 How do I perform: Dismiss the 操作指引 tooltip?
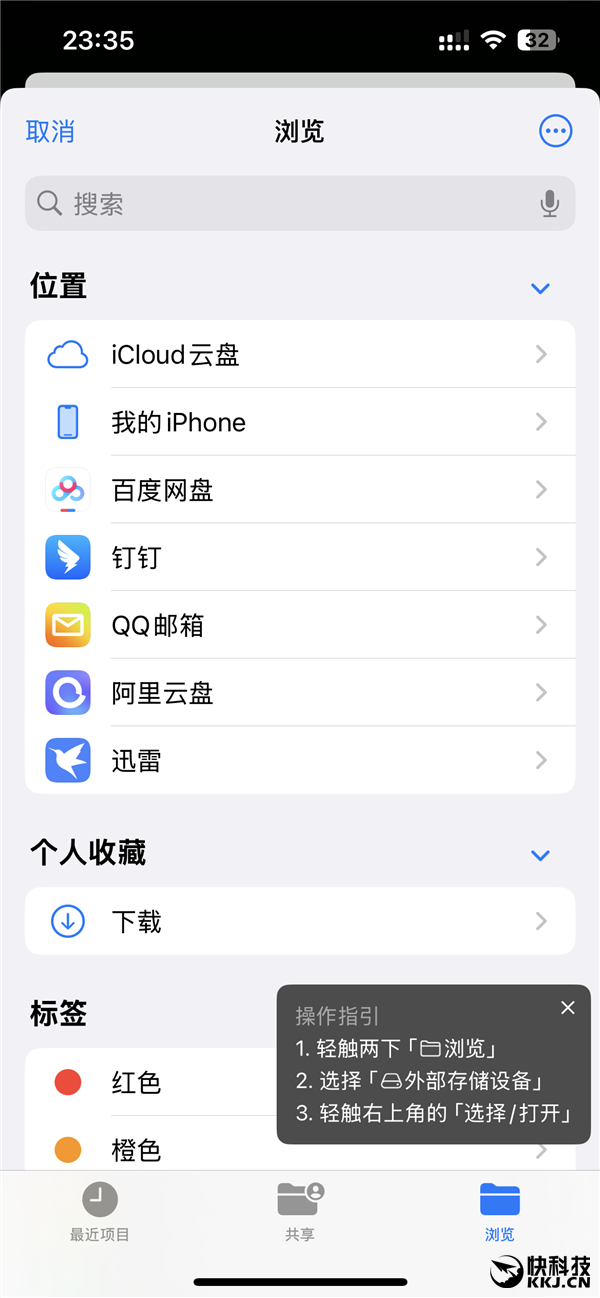tap(568, 1008)
